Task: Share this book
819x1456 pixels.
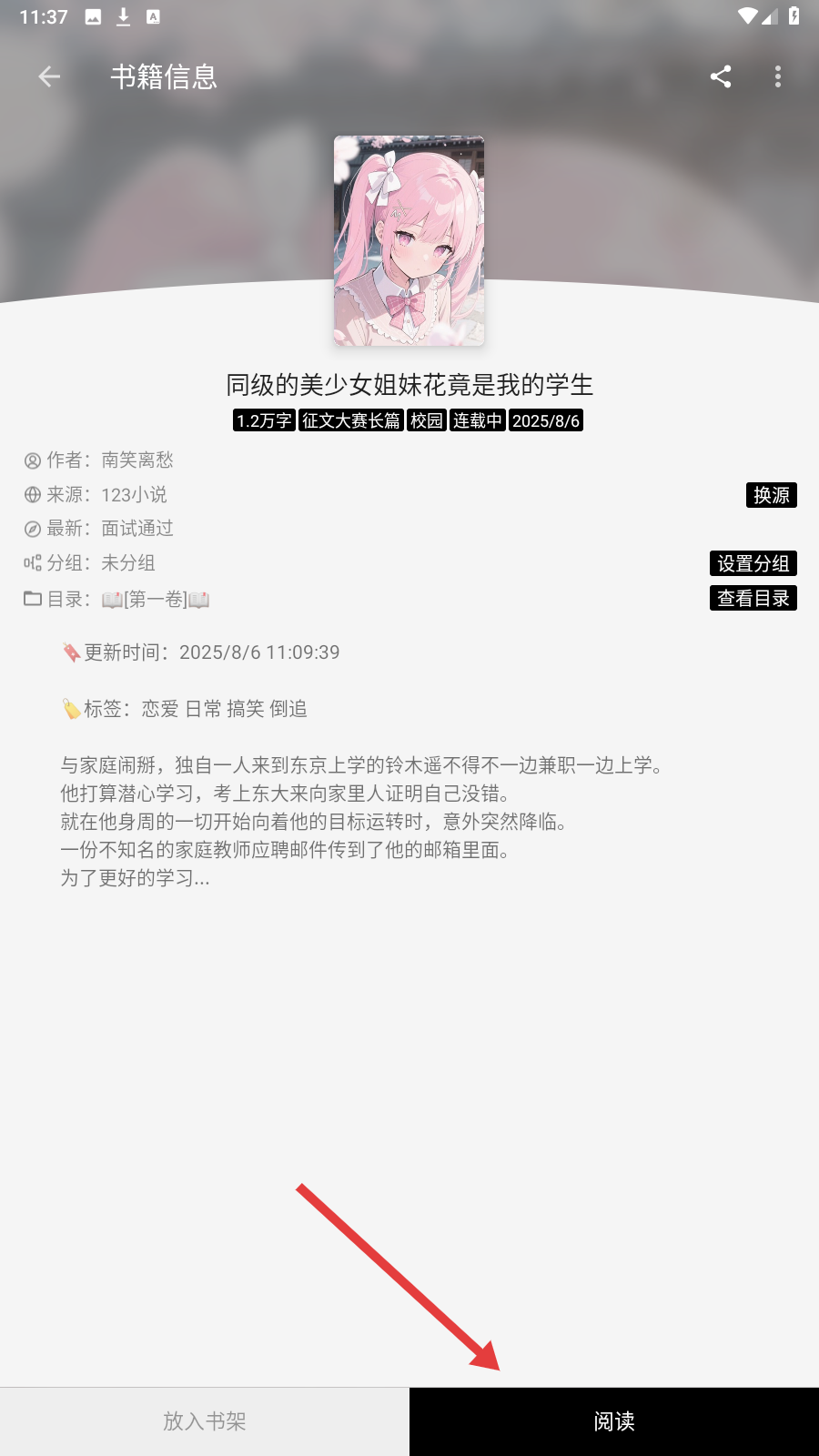Action: pyautogui.click(x=721, y=76)
